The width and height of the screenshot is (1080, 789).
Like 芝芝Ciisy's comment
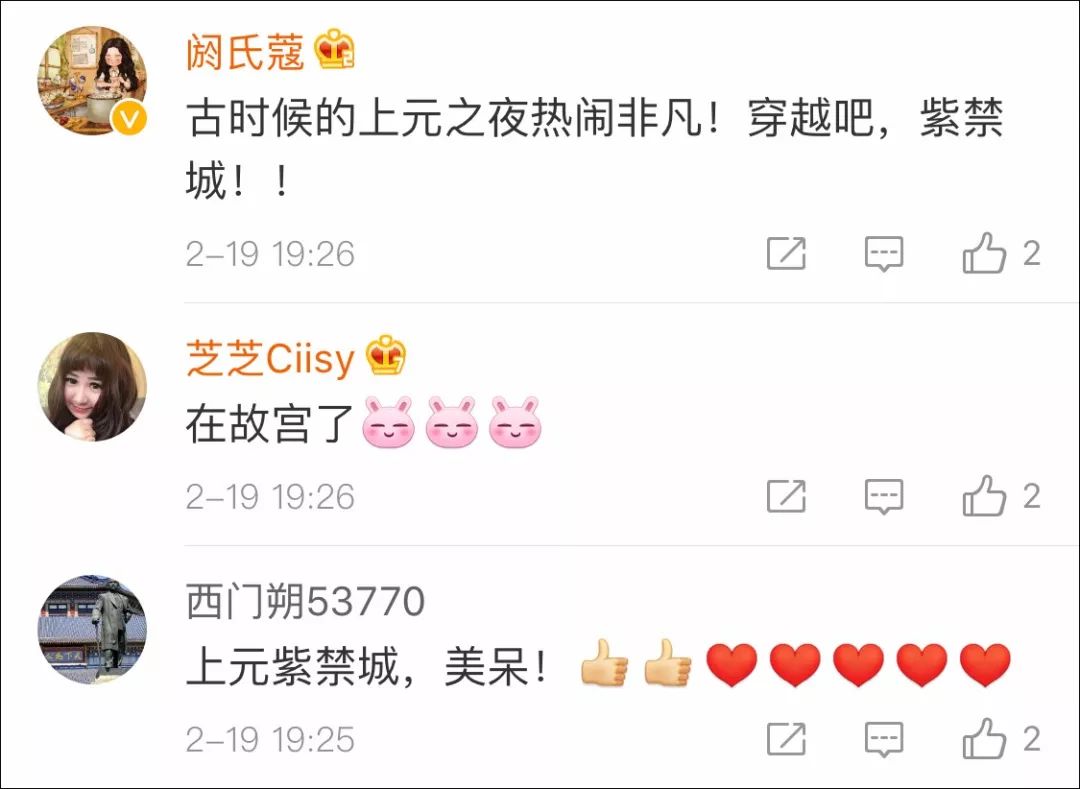coord(984,496)
